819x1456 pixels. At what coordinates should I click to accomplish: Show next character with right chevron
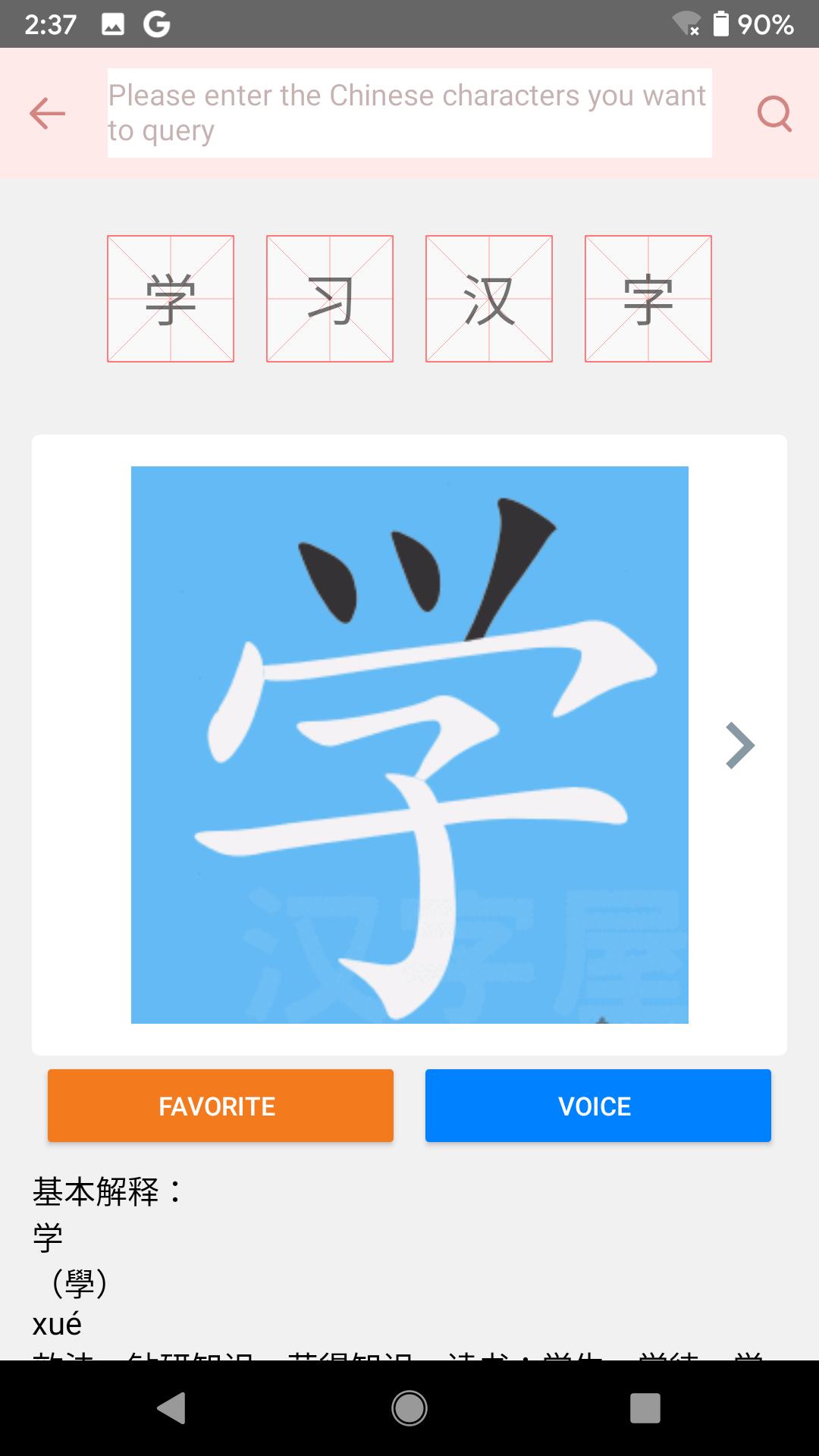click(739, 745)
